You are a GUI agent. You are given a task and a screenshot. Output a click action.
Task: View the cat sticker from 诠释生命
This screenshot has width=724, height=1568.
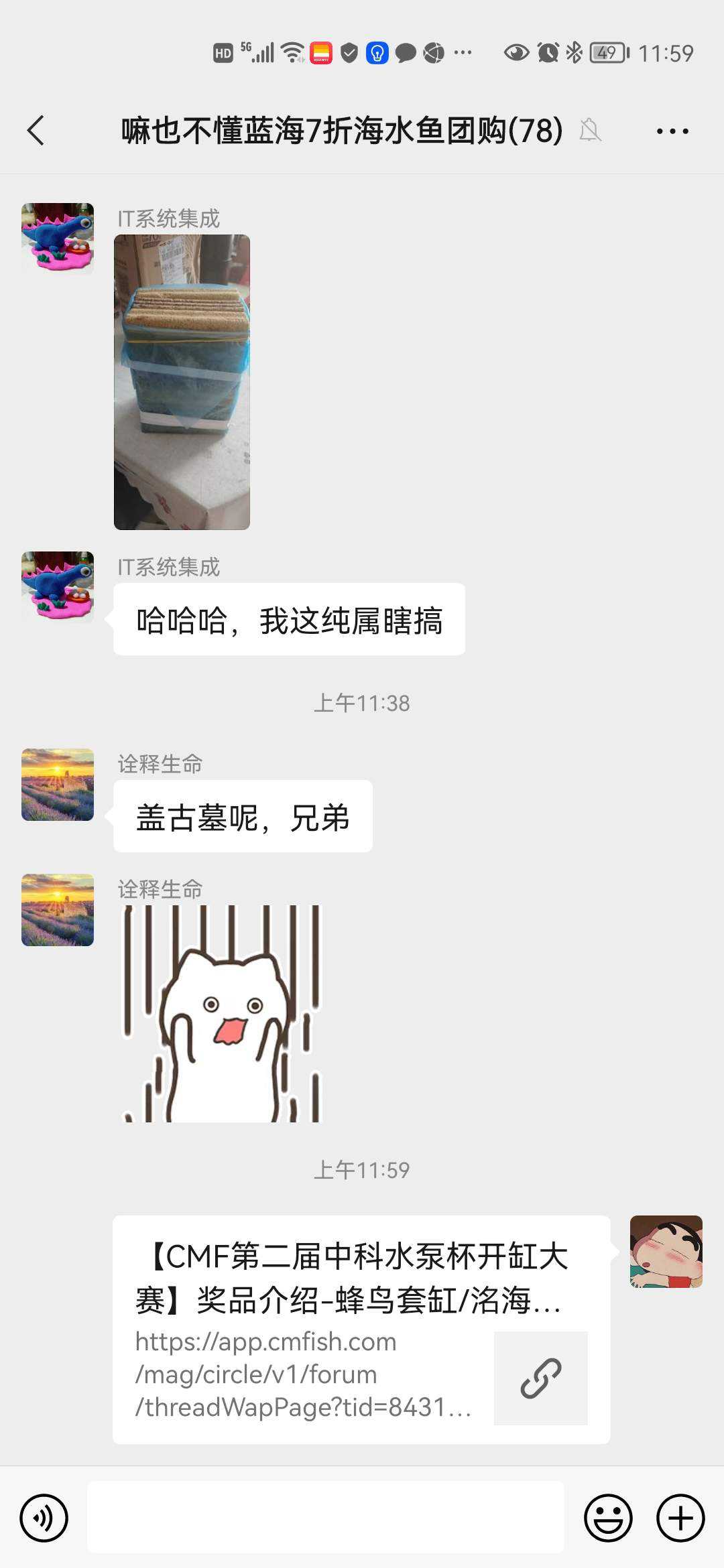(x=222, y=1013)
